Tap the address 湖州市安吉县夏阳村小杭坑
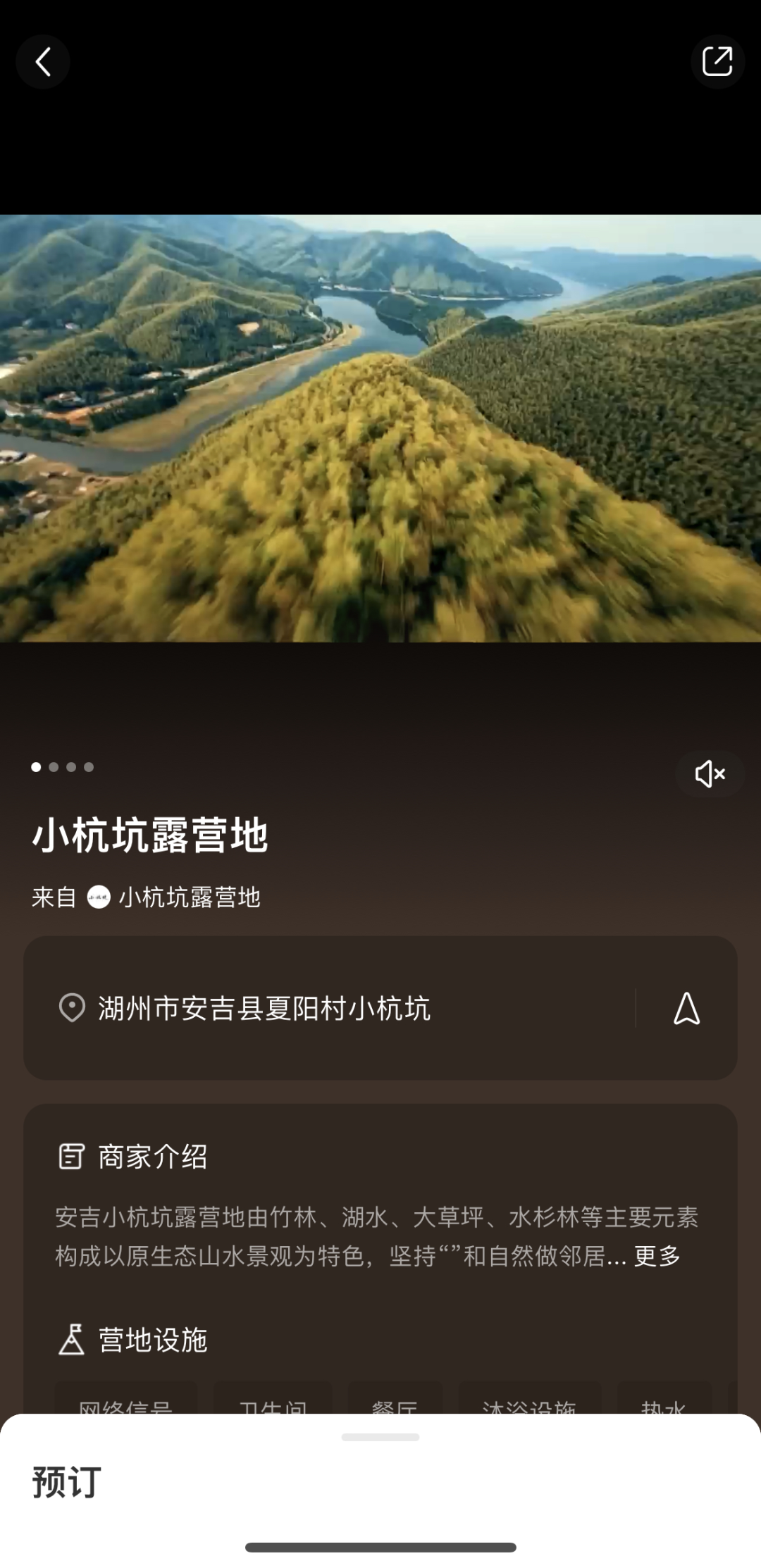The image size is (761, 1568). click(x=264, y=1010)
